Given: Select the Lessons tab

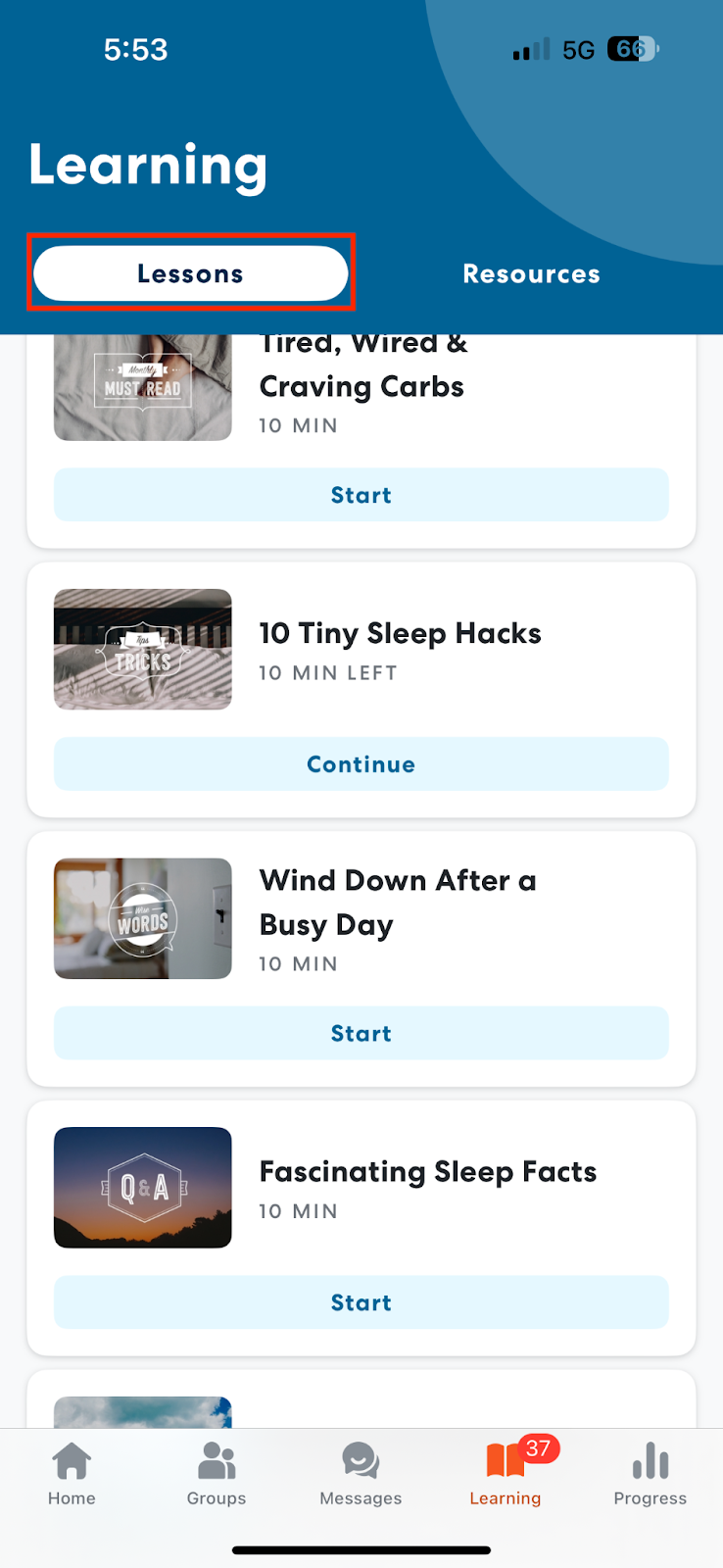Looking at the screenshot, I should click(190, 273).
